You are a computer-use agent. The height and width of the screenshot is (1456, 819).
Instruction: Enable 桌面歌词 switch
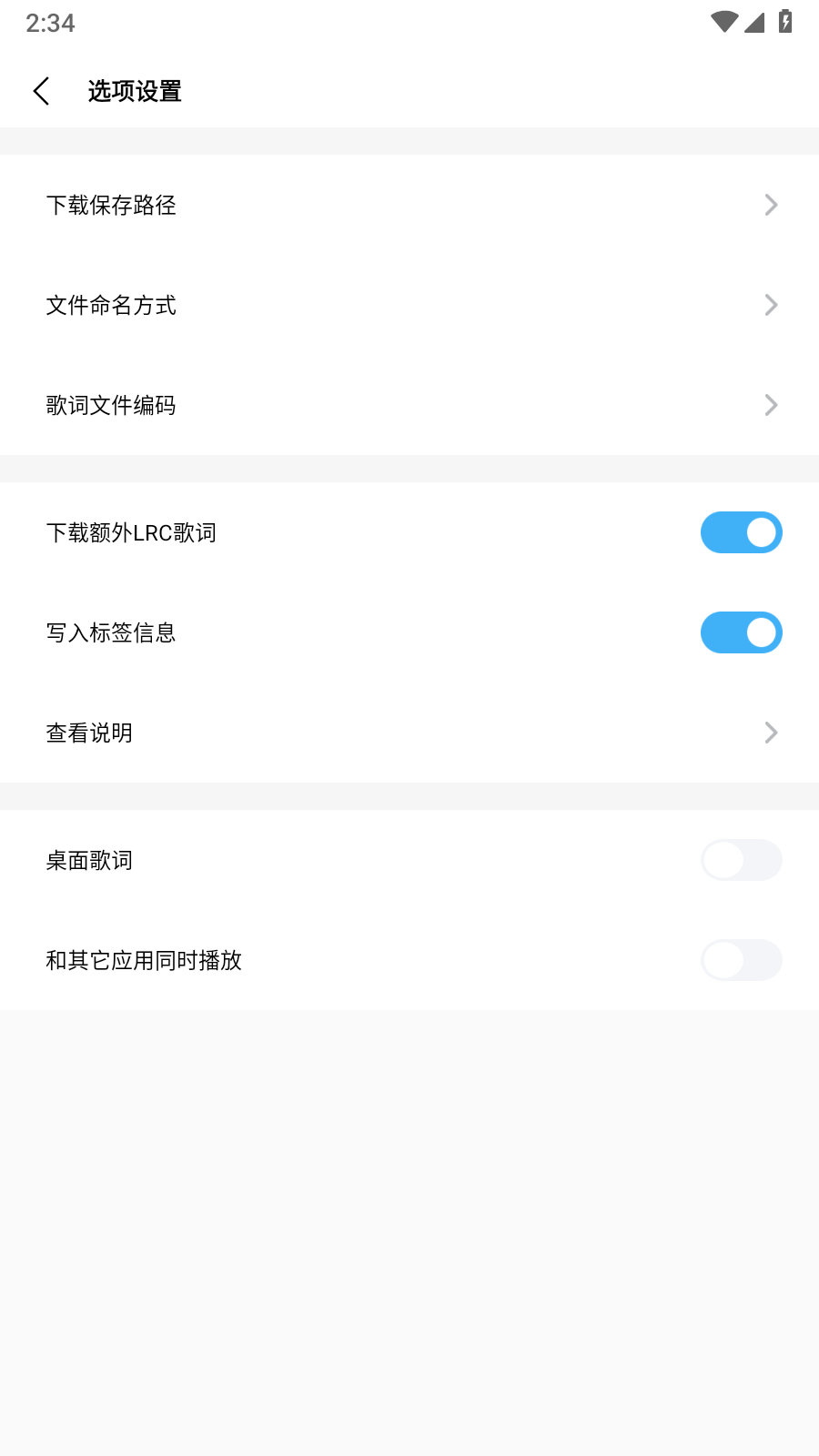click(x=741, y=860)
